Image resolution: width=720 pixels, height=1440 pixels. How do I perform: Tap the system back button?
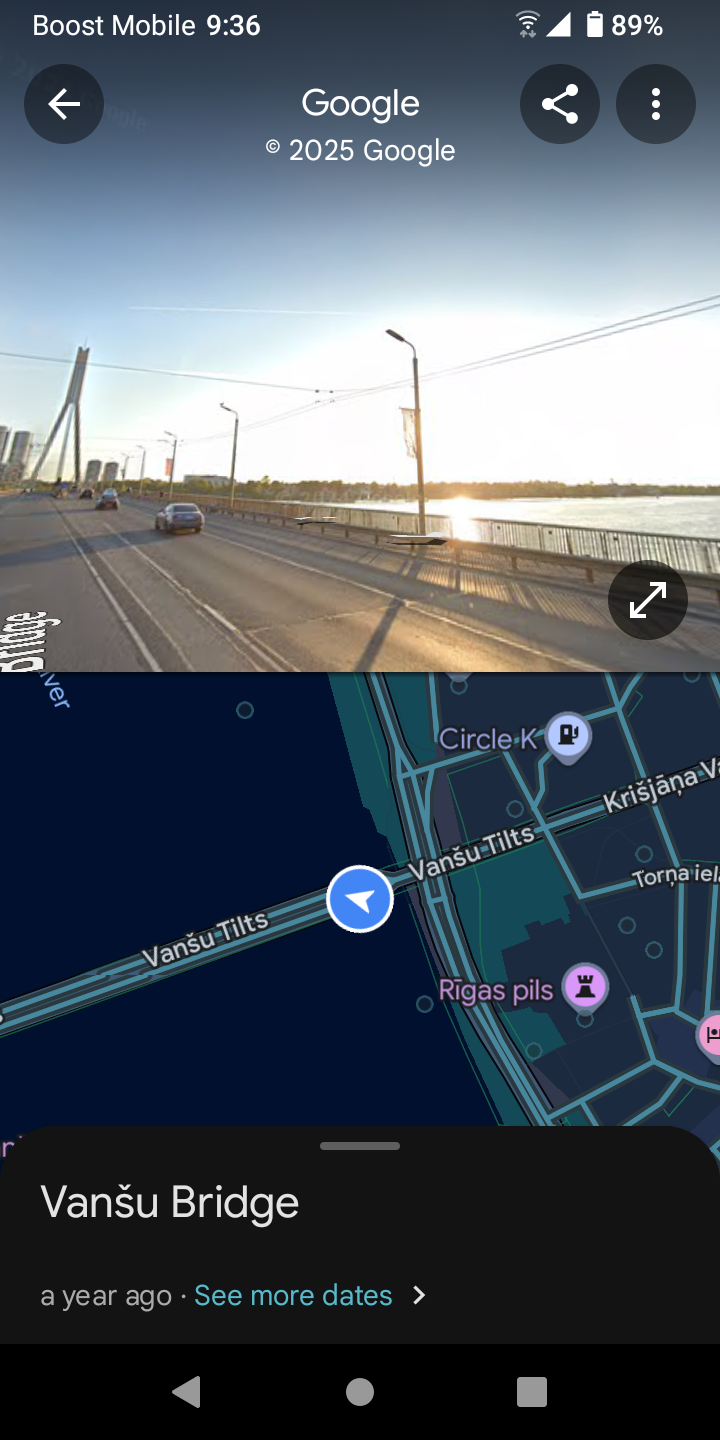(x=187, y=1392)
